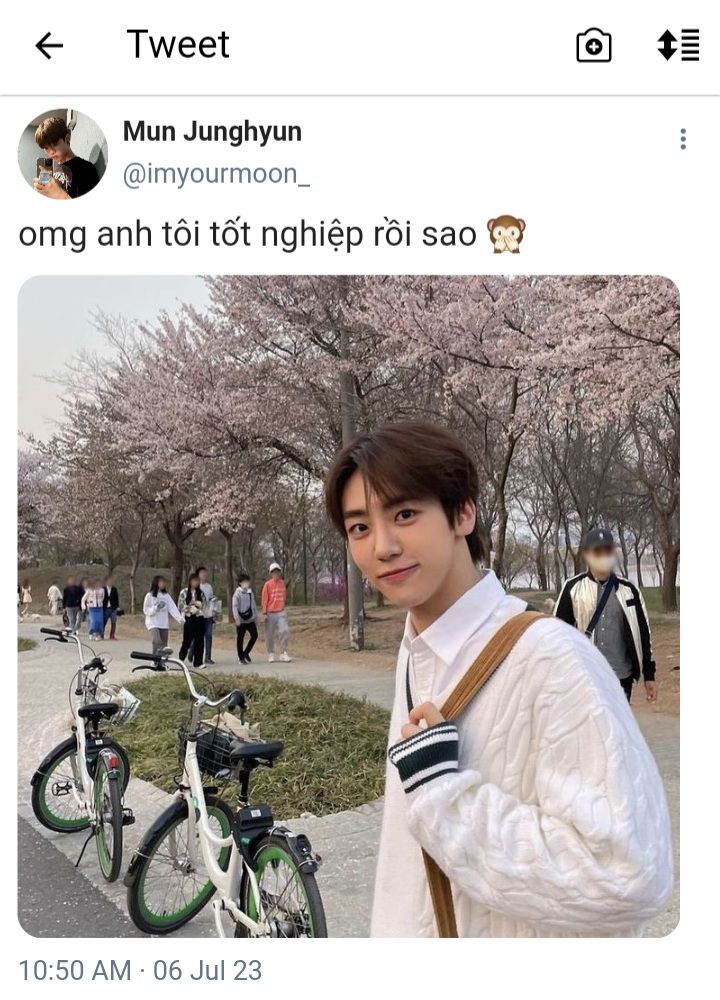View the @imyourmoon_ profile handle
Screen dimensions: 720x1000
pyautogui.click(x=216, y=174)
